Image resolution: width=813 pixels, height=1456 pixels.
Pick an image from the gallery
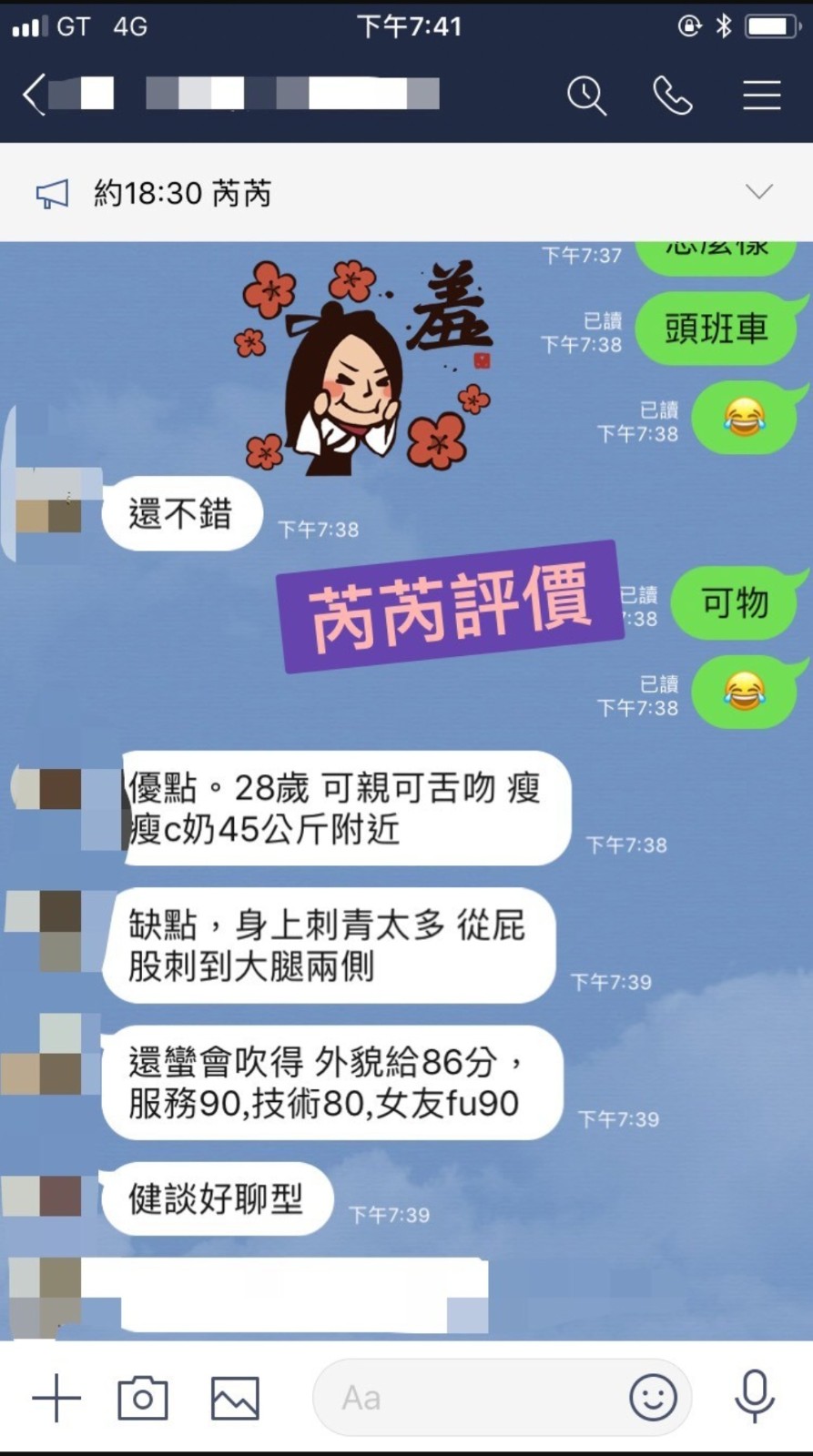coord(235,1397)
